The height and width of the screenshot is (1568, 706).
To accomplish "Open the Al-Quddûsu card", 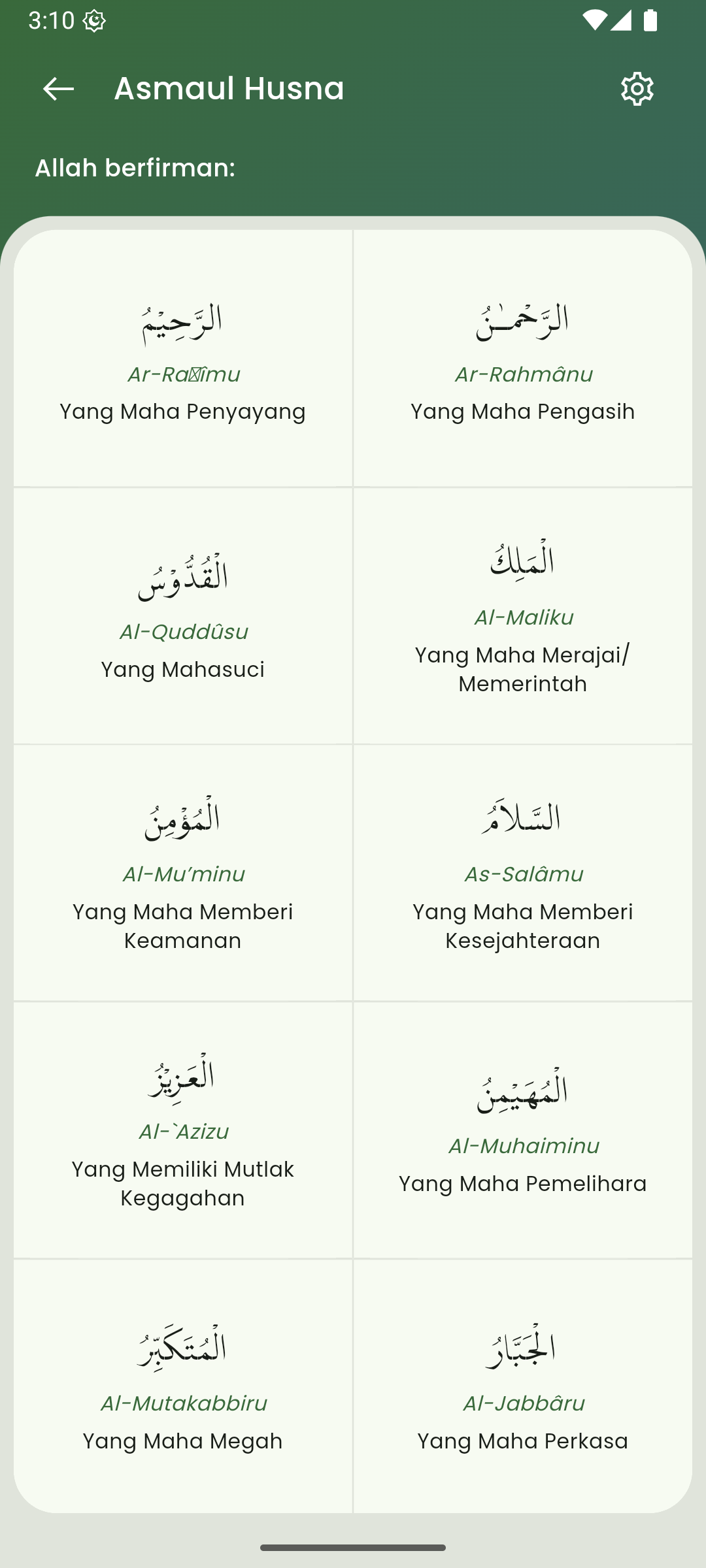I will [183, 615].
